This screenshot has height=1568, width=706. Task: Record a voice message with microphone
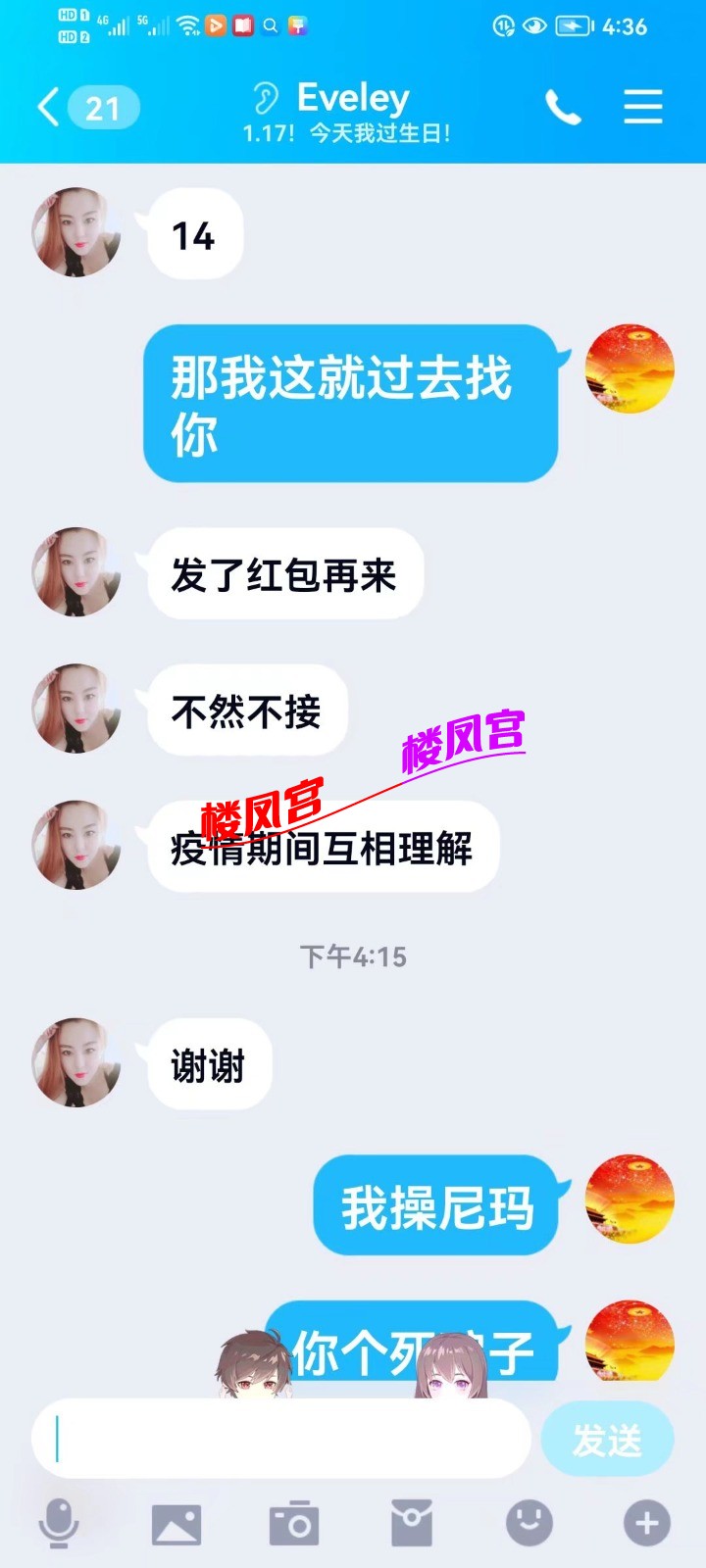(x=59, y=1523)
